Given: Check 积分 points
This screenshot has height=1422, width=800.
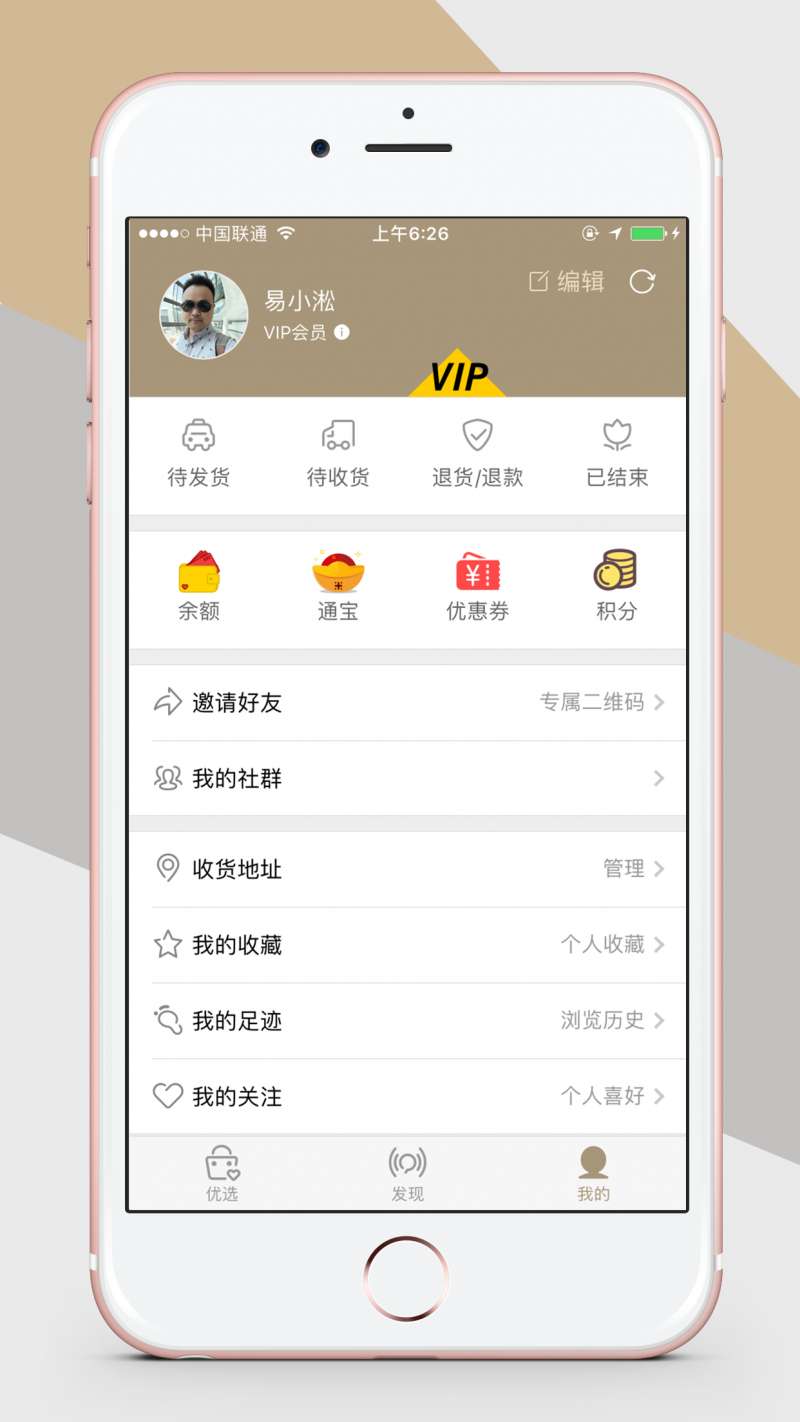Looking at the screenshot, I should point(616,587).
